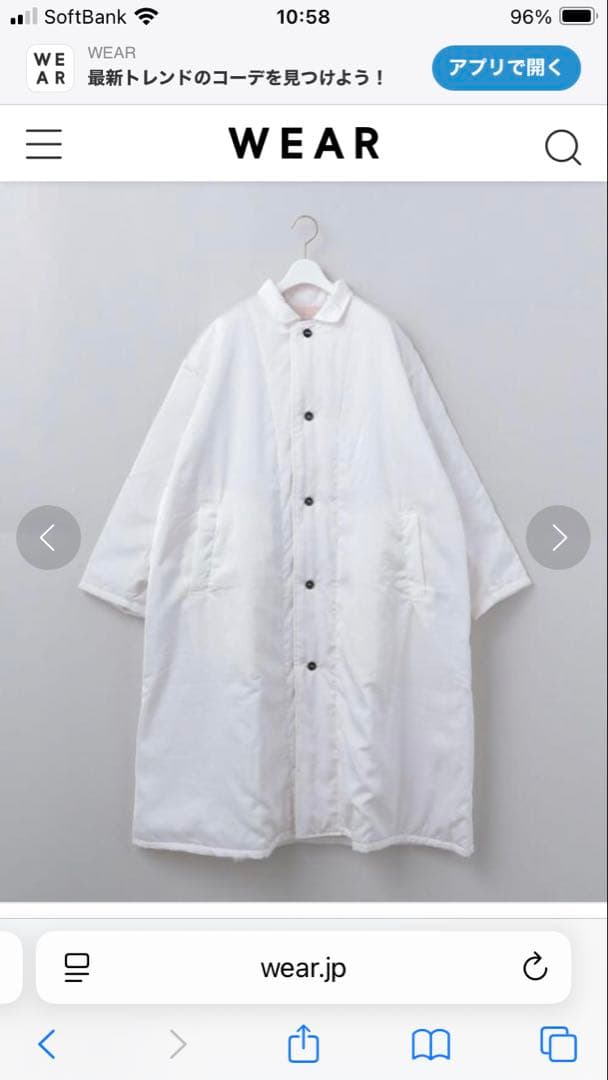Tap the アプリで開く button

click(506, 68)
